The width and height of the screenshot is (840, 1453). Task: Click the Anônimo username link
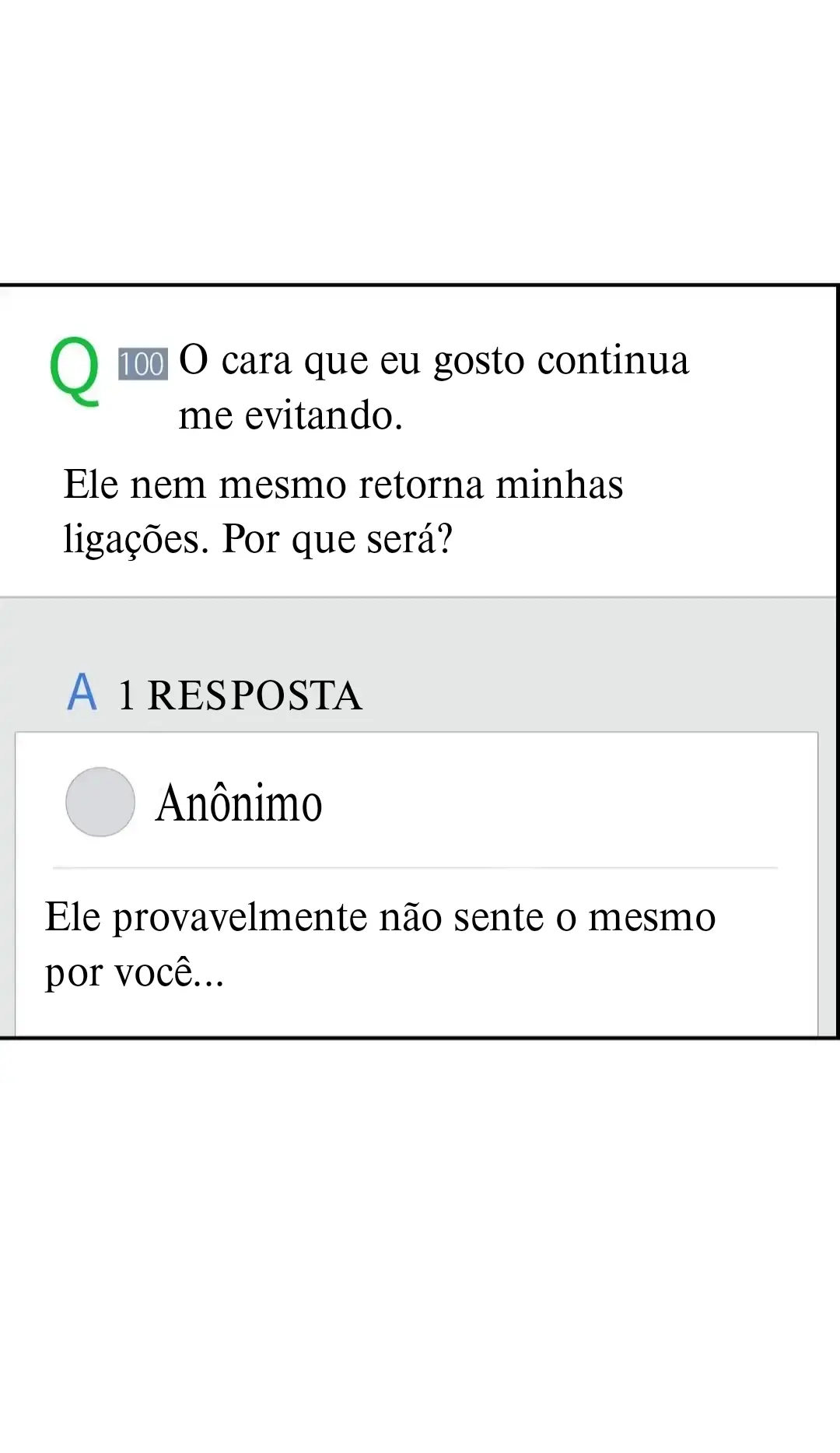240,802
